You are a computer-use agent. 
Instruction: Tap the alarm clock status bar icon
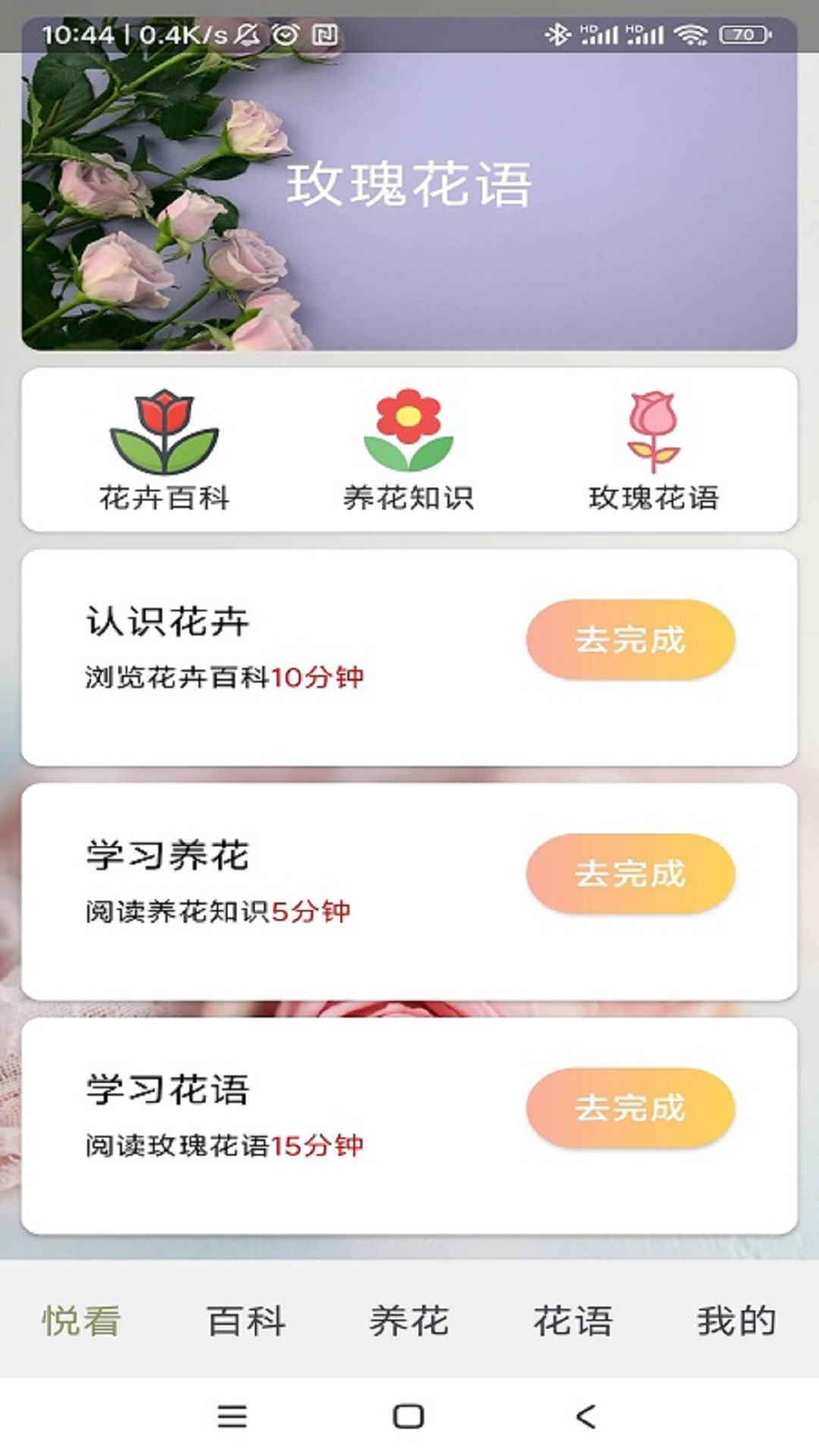click(x=284, y=33)
